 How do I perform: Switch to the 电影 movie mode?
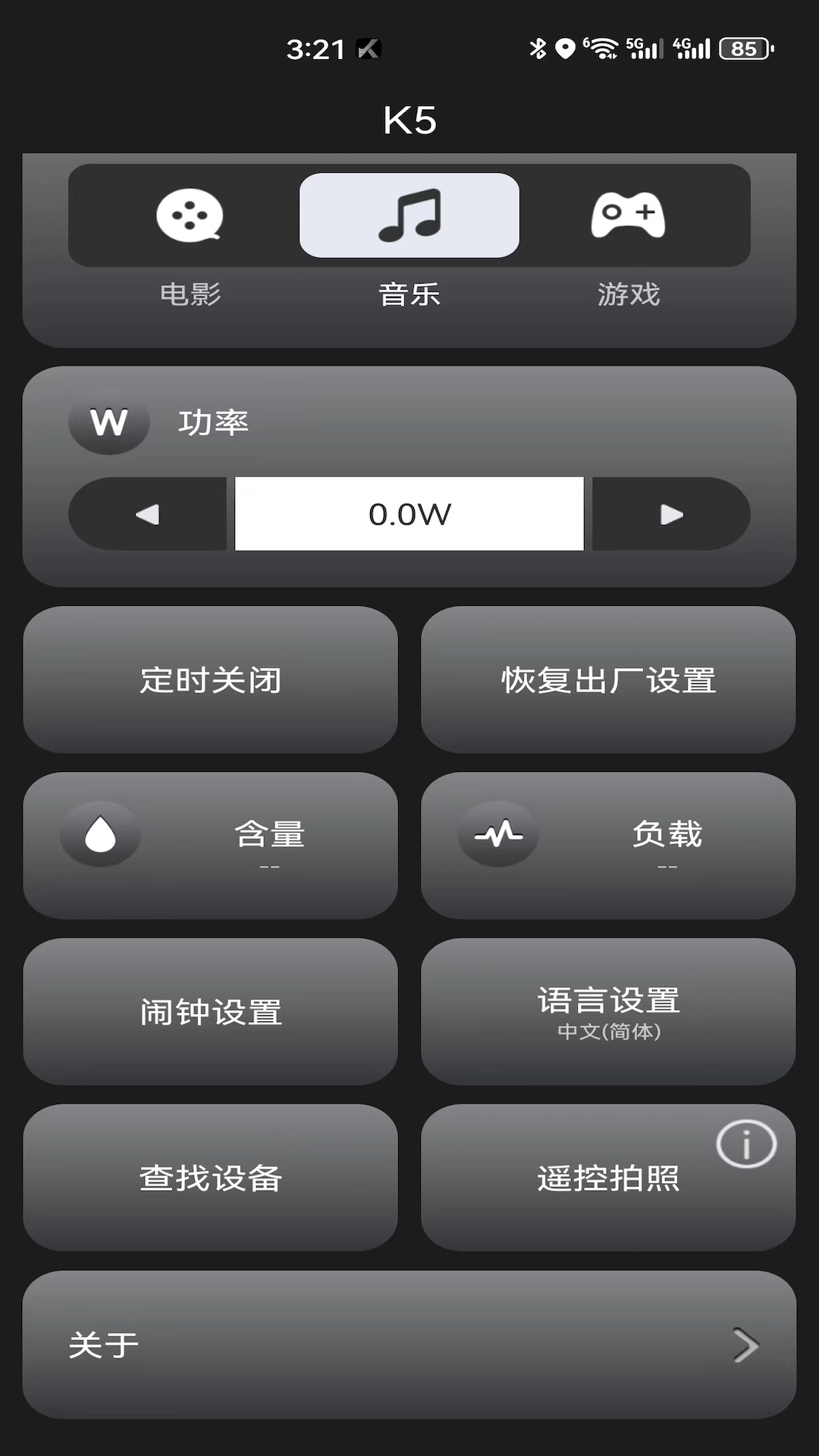(190, 216)
